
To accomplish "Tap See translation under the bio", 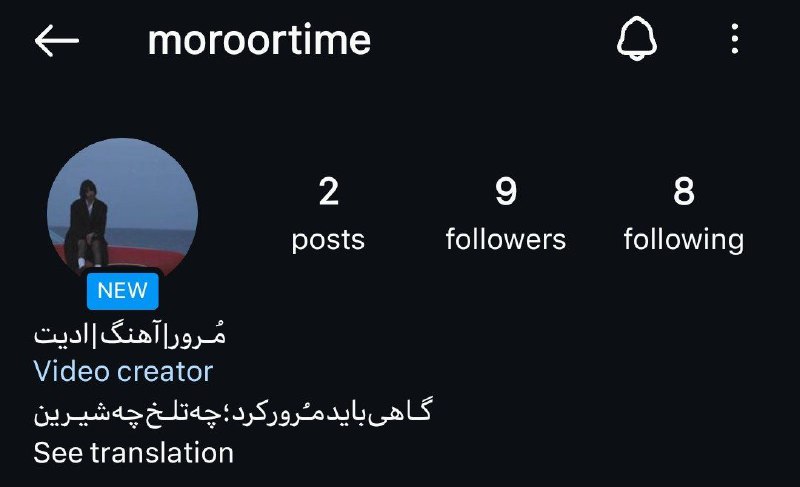I will [x=133, y=452].
